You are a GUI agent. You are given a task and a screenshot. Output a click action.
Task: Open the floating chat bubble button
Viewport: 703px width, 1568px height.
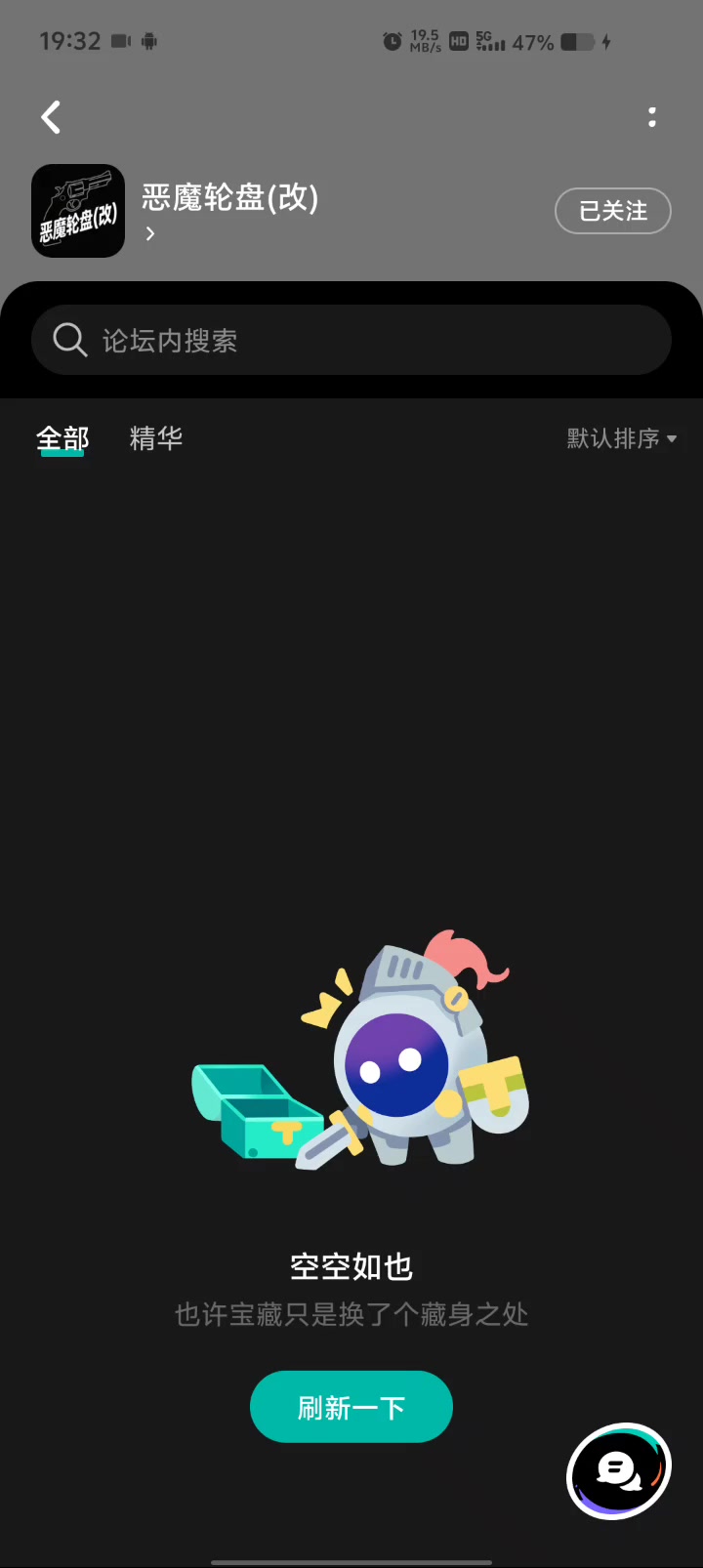click(x=619, y=1471)
